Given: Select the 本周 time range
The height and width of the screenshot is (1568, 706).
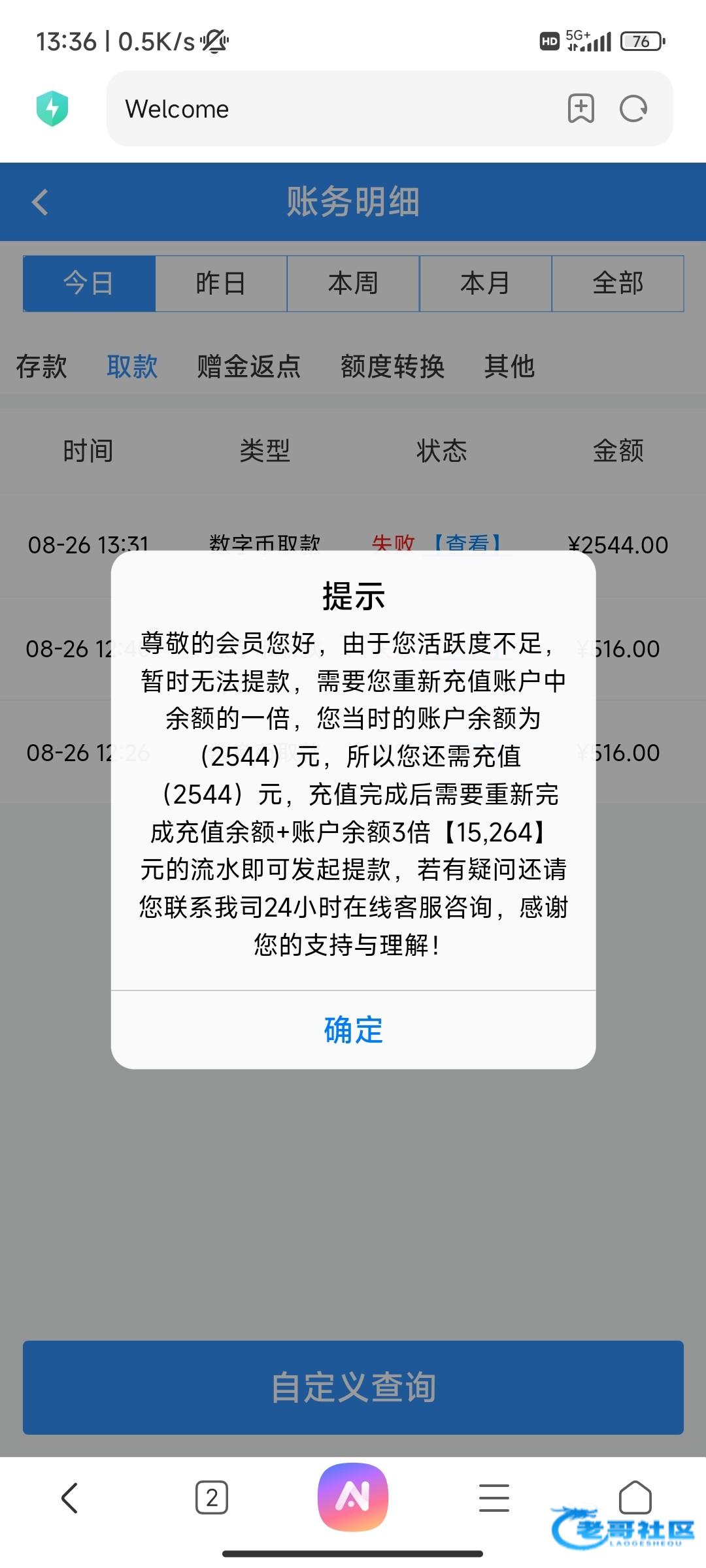Looking at the screenshot, I should coord(353,284).
